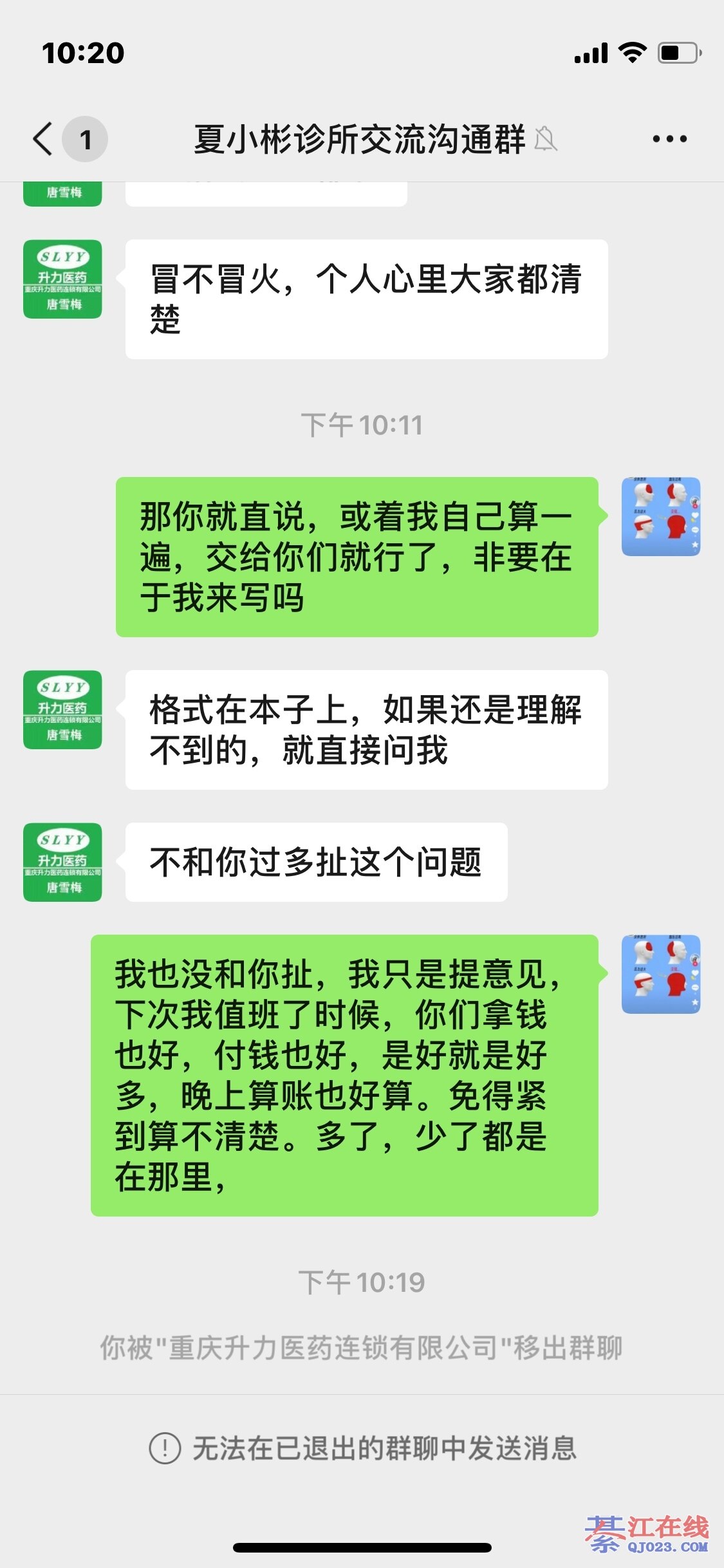View profile from avatar beside 不和你过多扯这个问题
The image size is (724, 1568).
point(62,863)
